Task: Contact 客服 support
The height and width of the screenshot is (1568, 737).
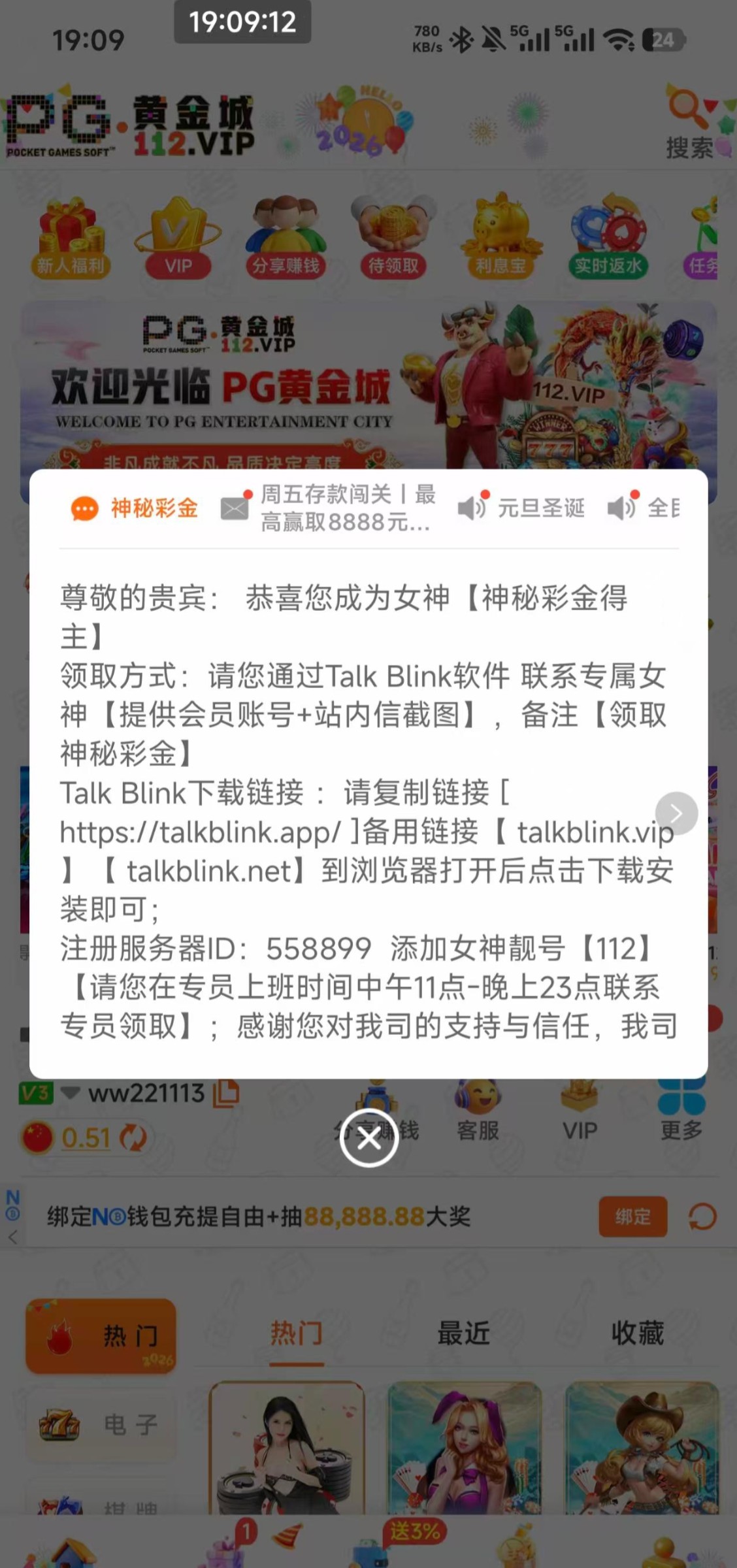Action: 478,1111
